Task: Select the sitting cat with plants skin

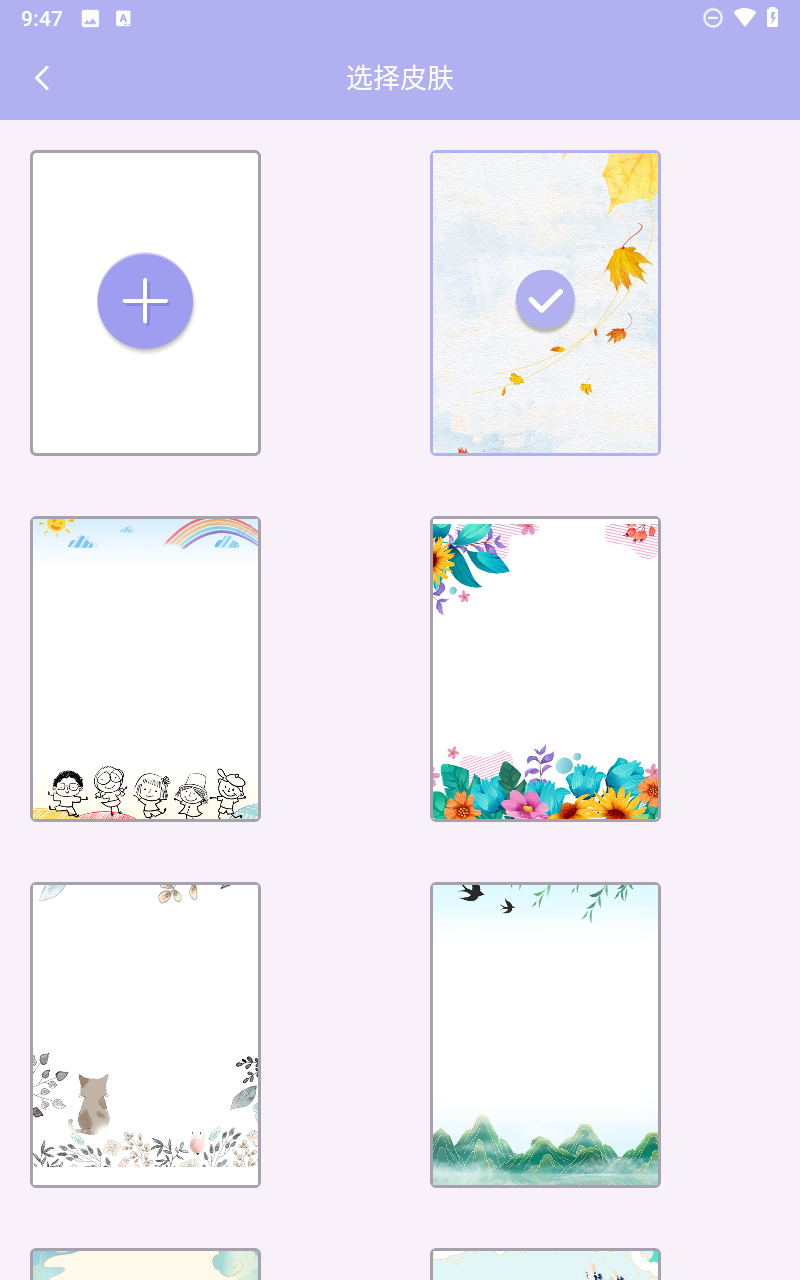Action: coord(145,1034)
